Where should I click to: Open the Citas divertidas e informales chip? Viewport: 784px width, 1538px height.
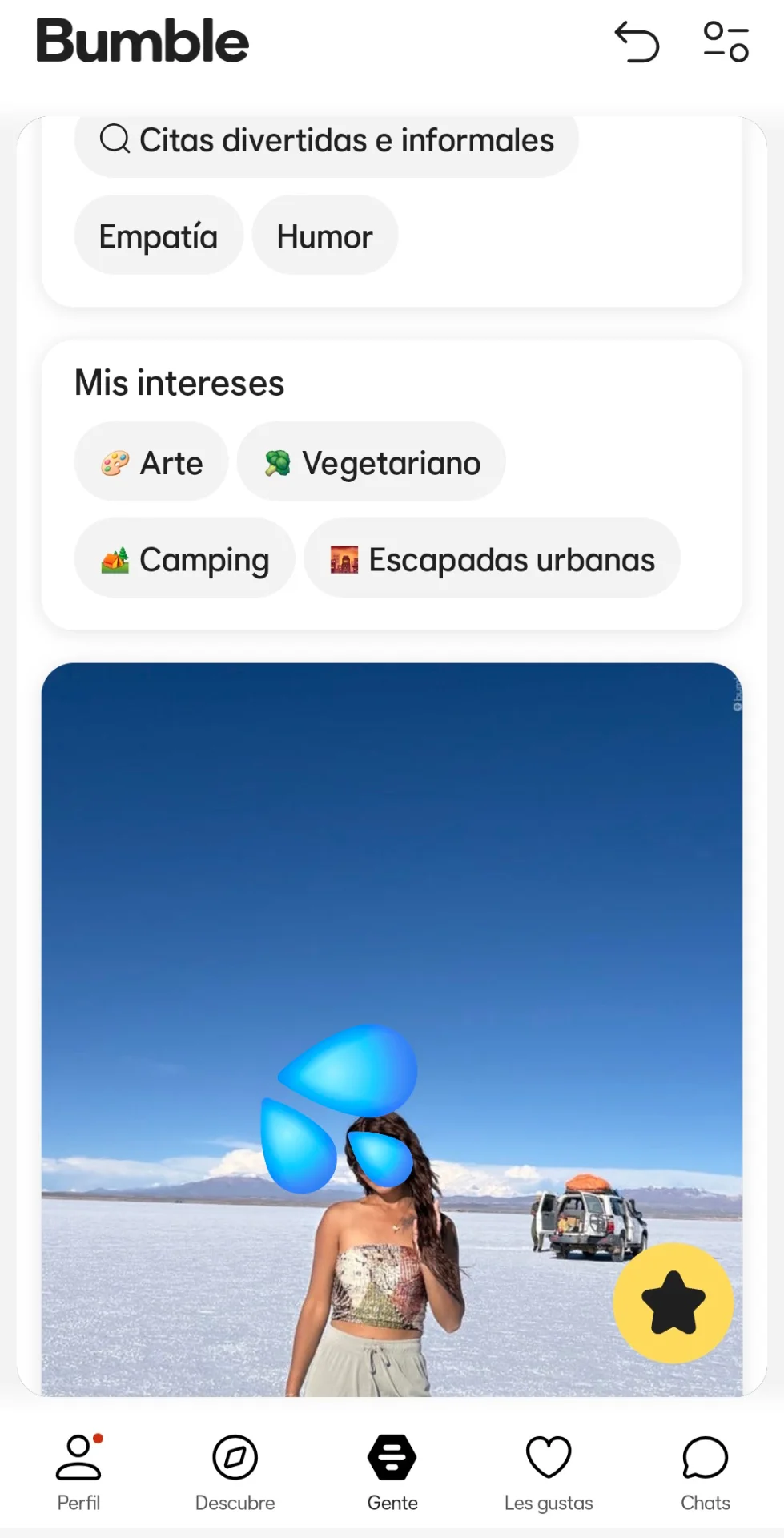[x=327, y=140]
